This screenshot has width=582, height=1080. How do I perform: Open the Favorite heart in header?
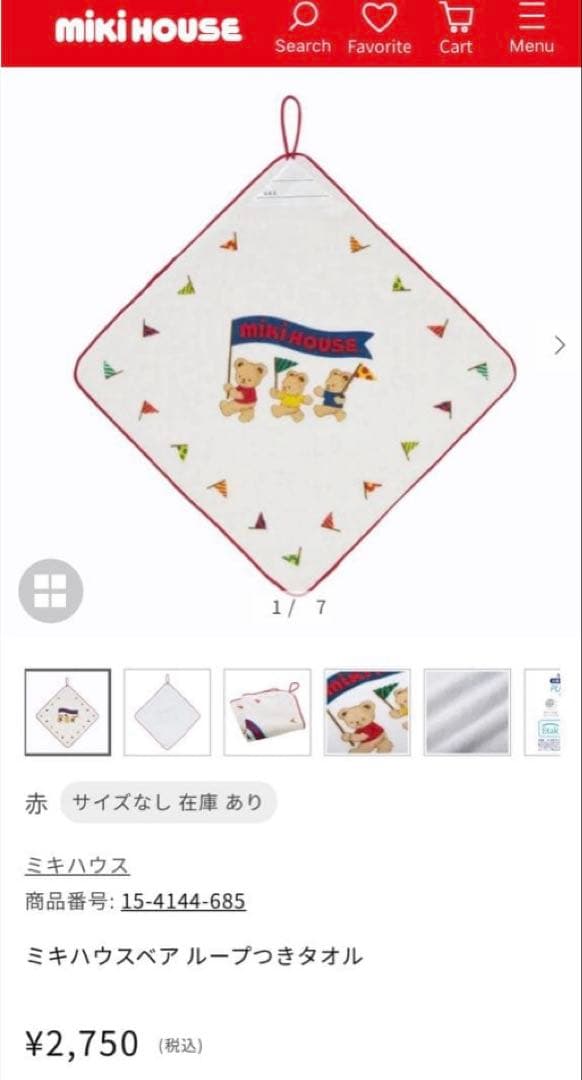pos(379,28)
